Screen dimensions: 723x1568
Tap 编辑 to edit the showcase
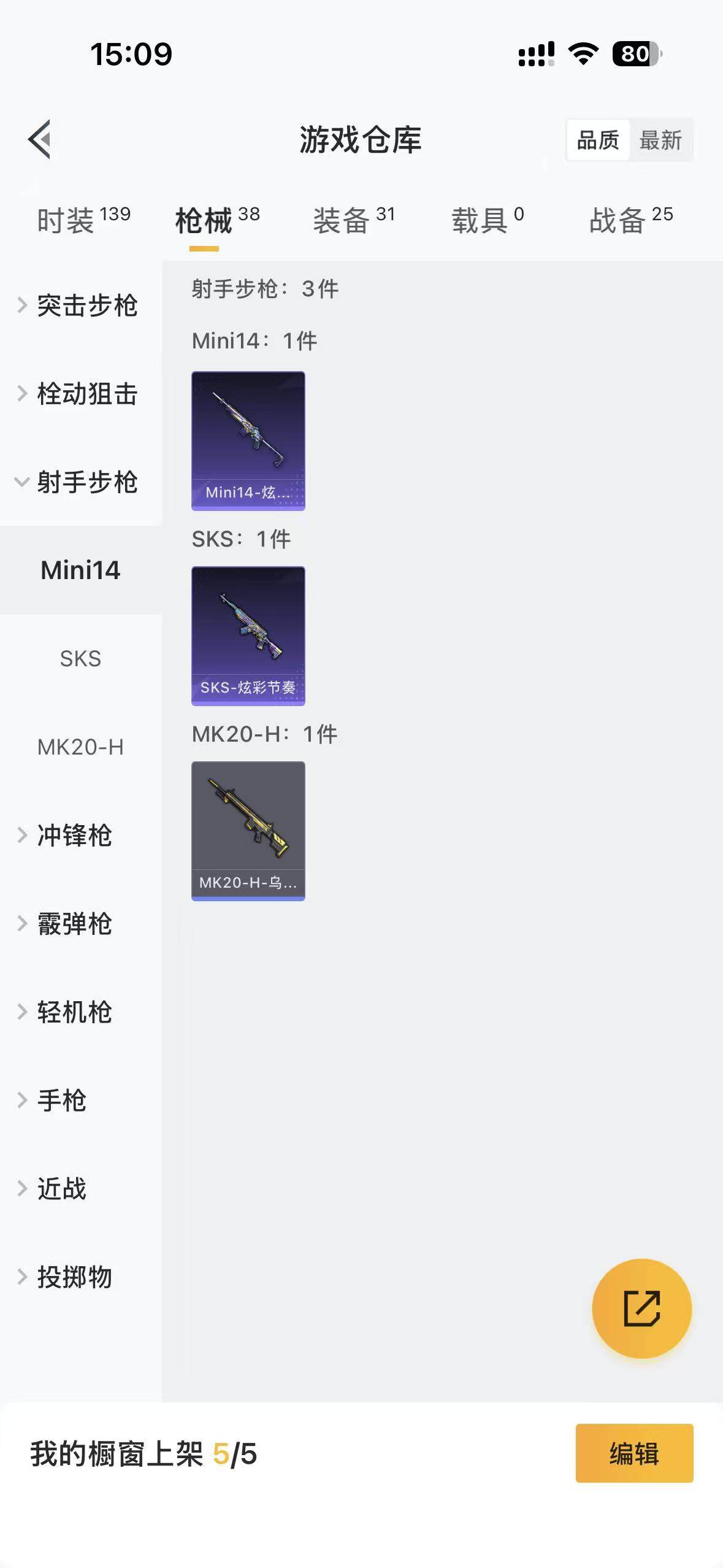point(634,1453)
